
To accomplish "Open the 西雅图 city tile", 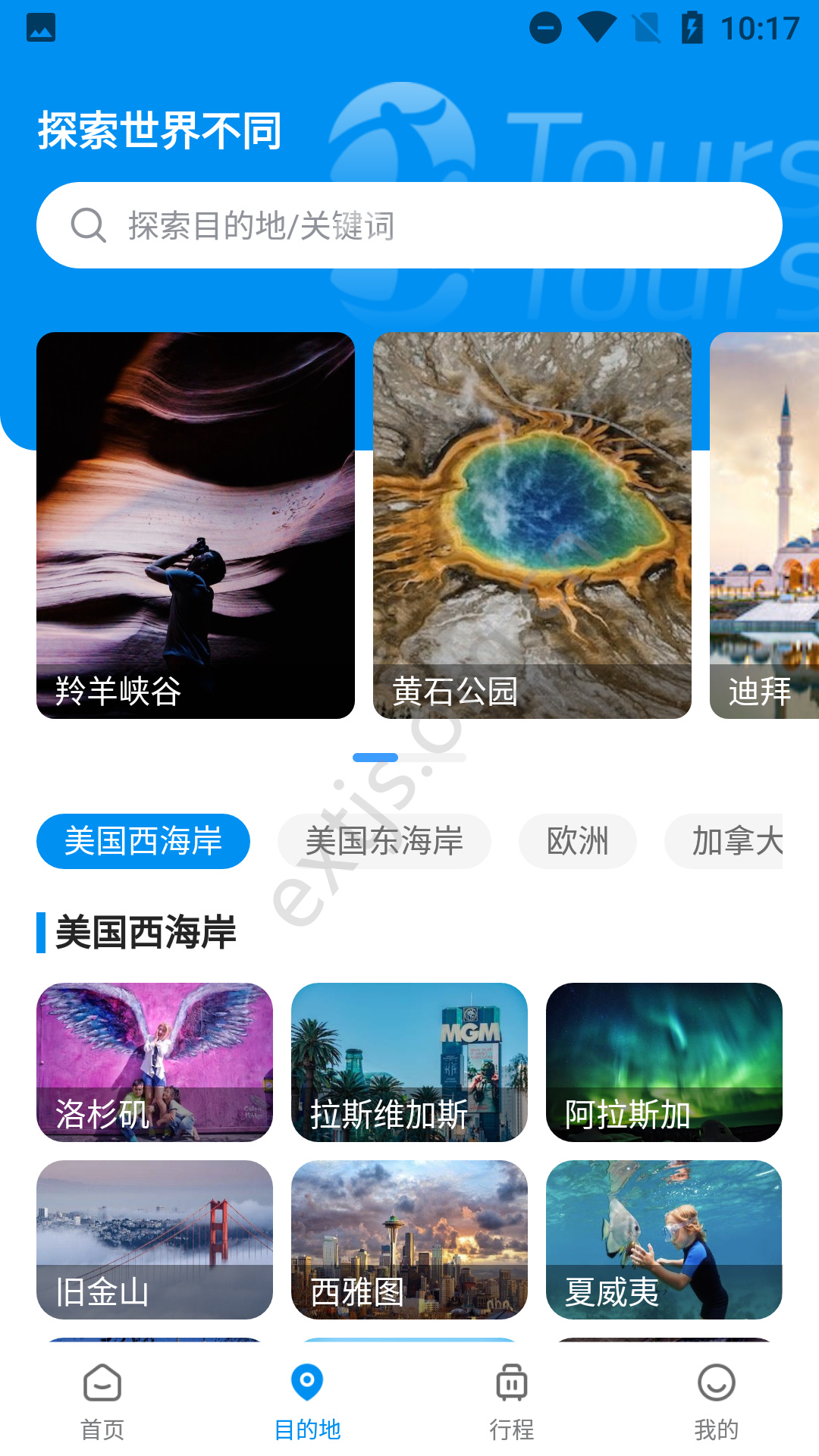I will 409,1240.
